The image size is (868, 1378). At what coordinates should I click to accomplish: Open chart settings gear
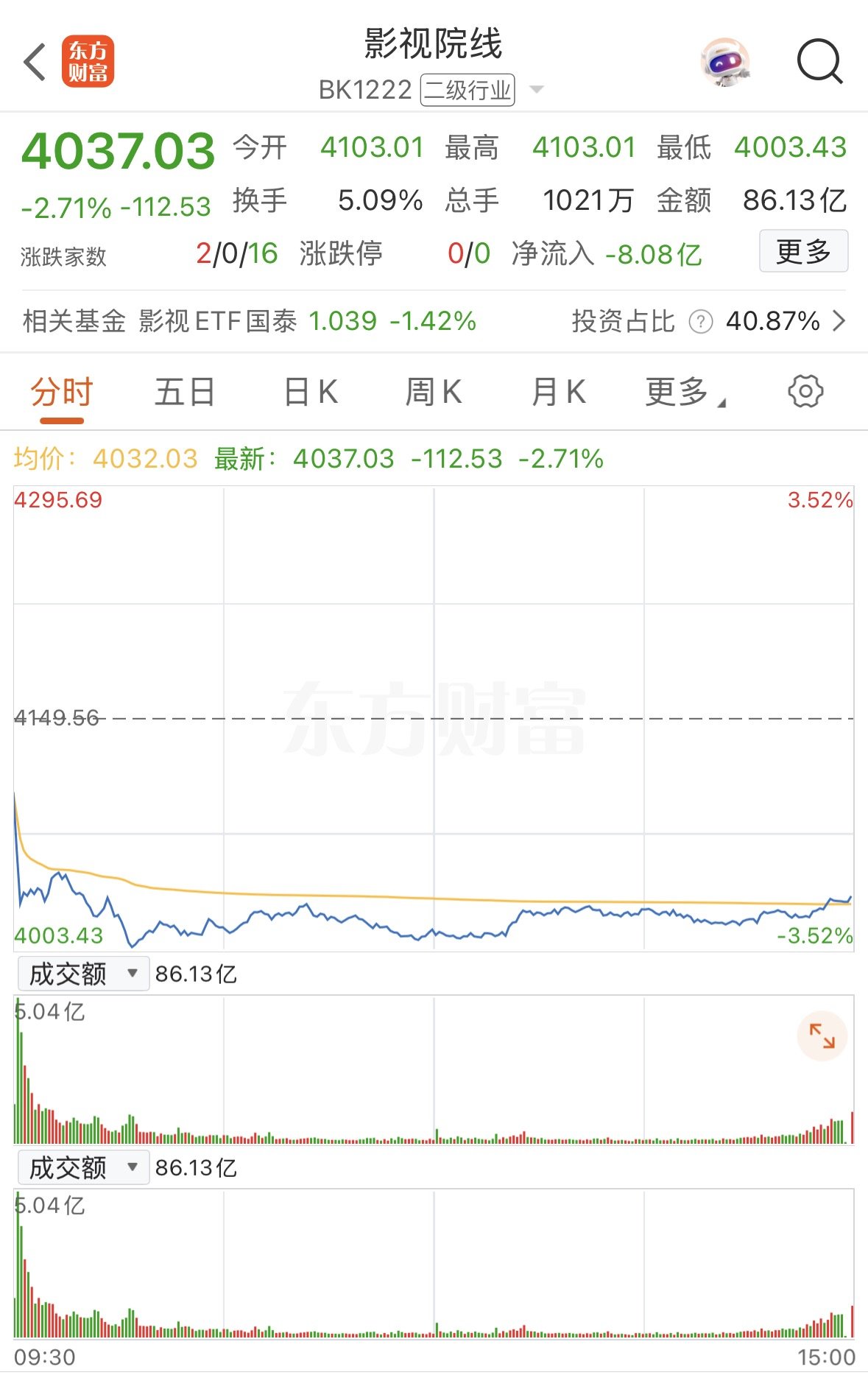805,391
